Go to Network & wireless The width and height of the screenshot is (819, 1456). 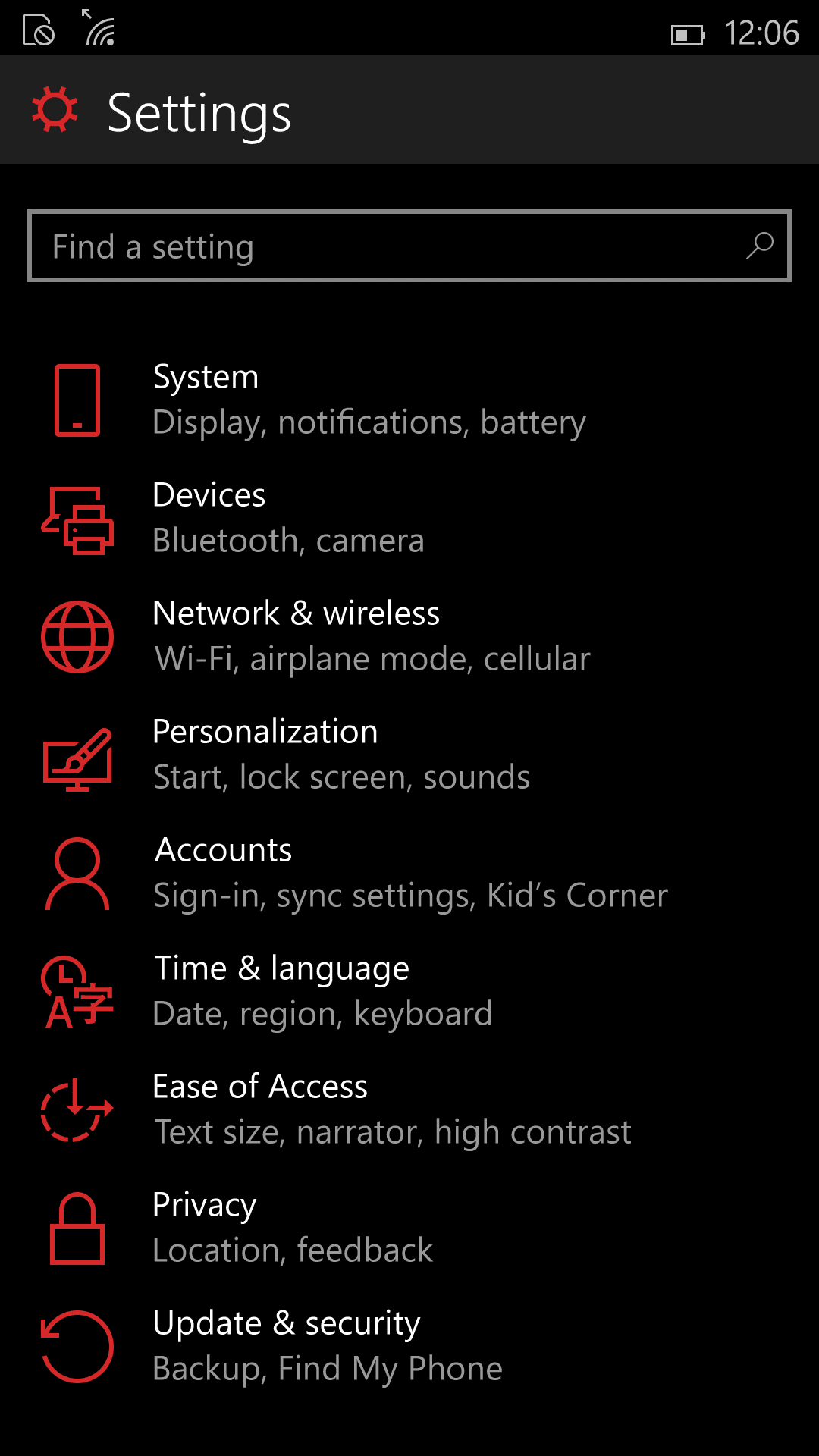coord(409,637)
